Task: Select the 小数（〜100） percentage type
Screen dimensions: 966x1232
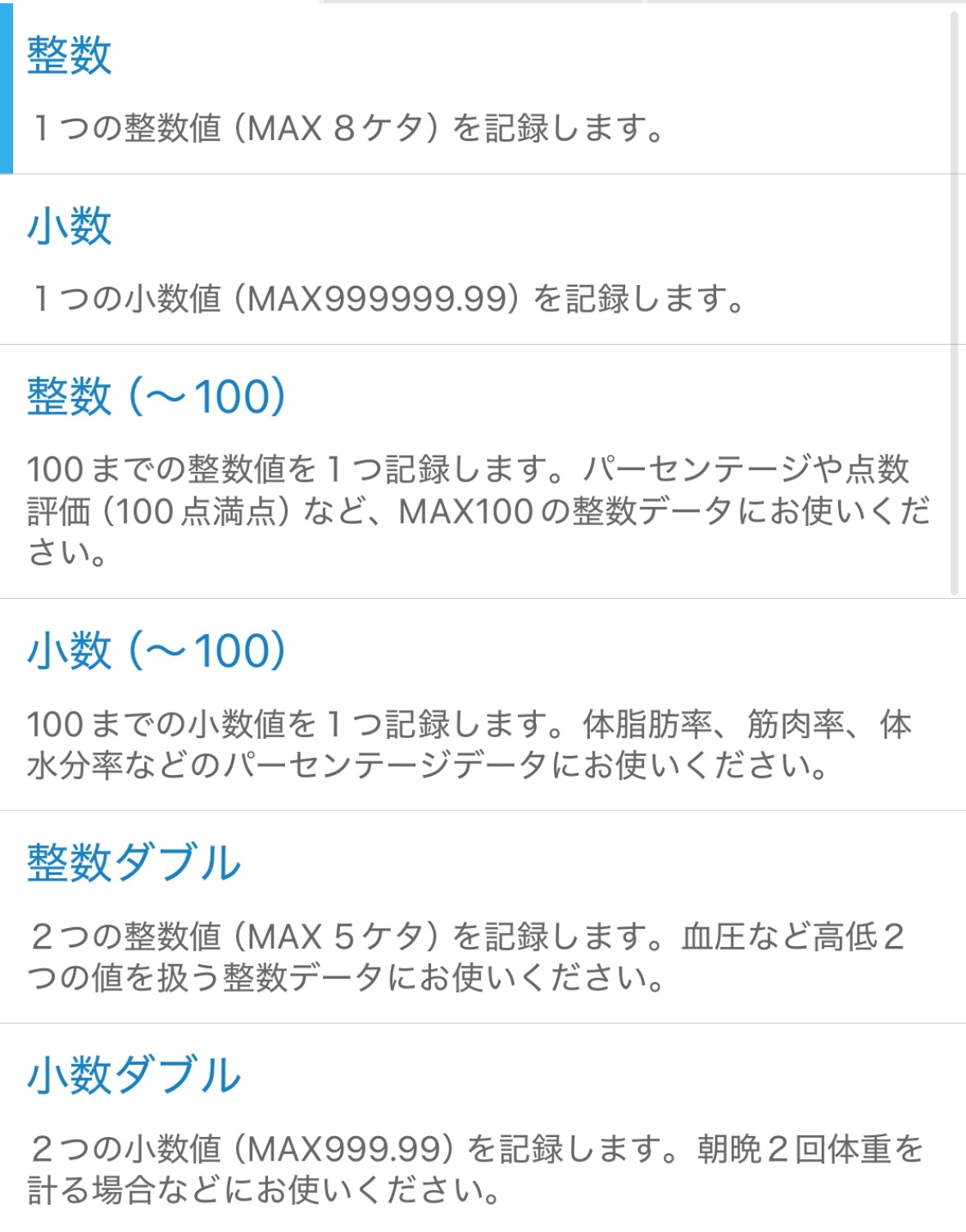Action: (x=156, y=651)
